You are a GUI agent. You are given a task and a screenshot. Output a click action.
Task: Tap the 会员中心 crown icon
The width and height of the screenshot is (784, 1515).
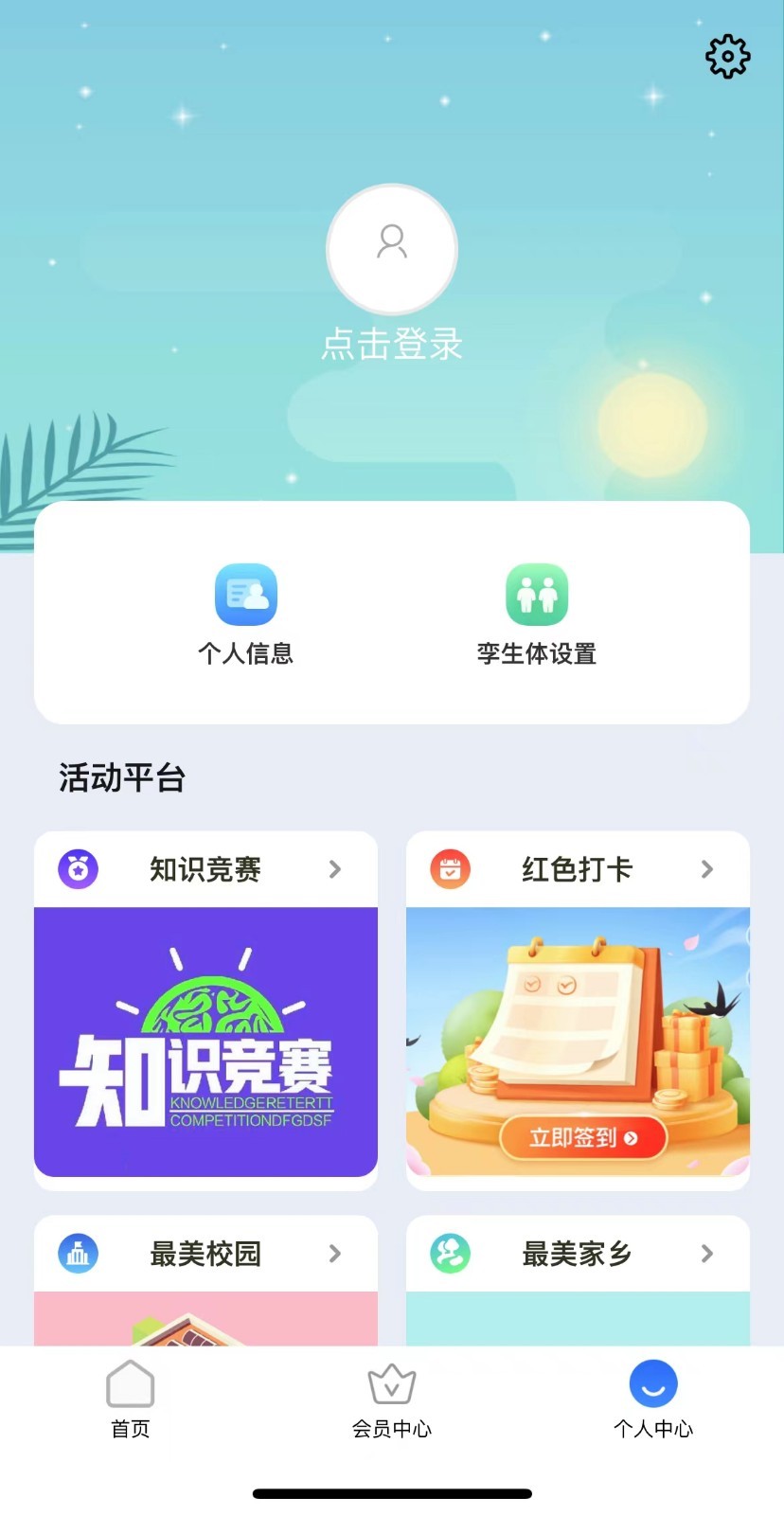click(391, 1384)
